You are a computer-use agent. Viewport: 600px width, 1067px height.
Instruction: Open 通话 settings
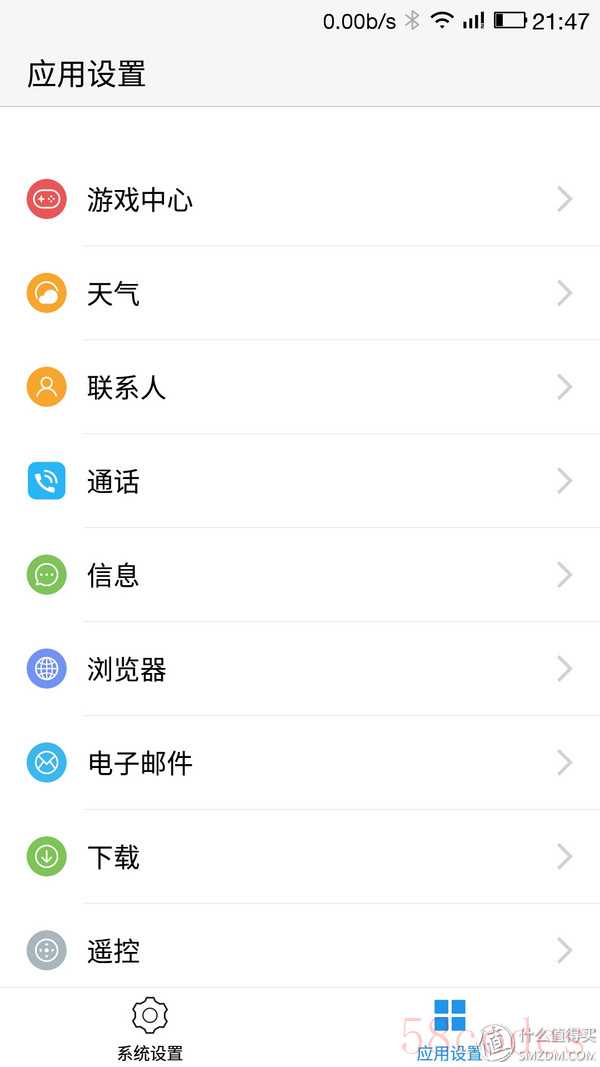(x=300, y=481)
